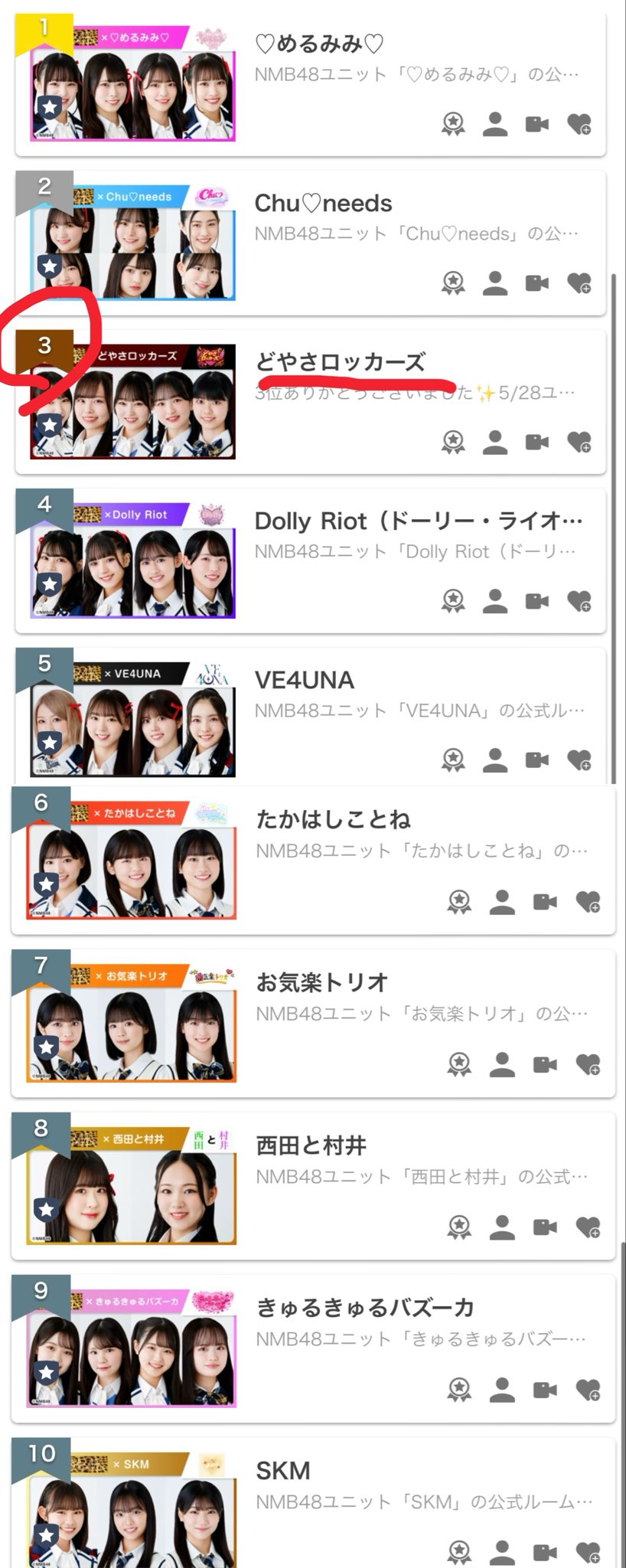Follow ♡めるみみ♡ with the heart-plus icon

[x=579, y=124]
